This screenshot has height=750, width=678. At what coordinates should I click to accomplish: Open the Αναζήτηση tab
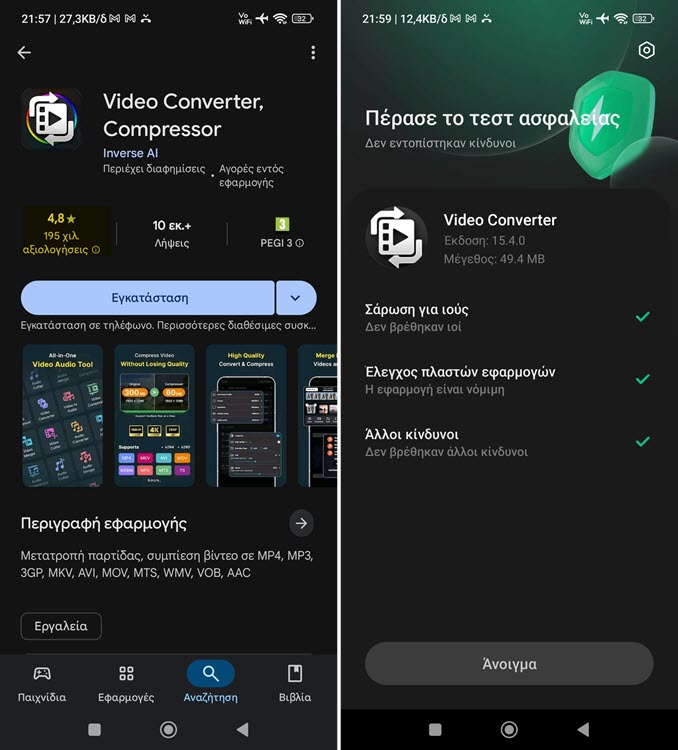tap(210, 683)
